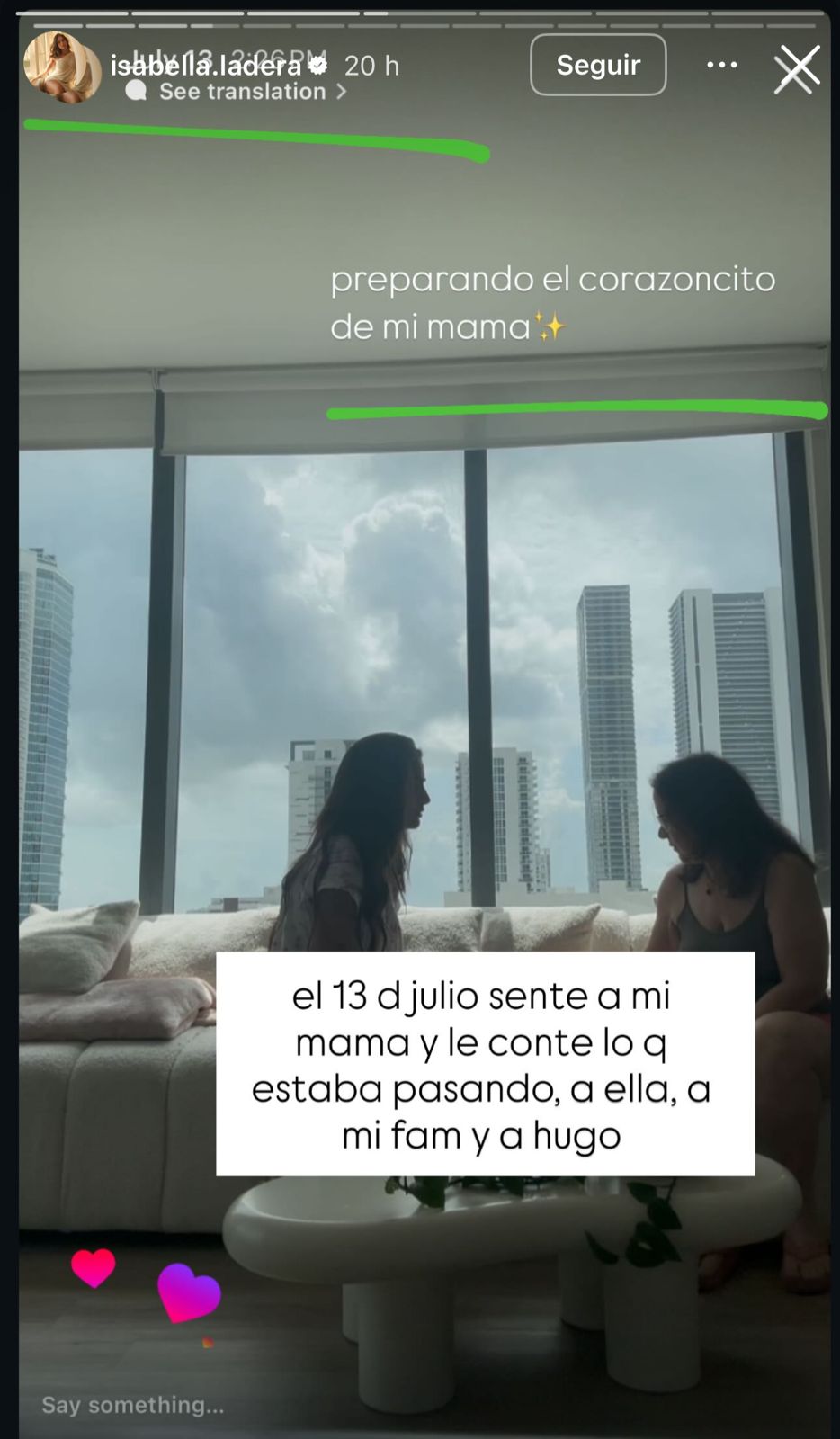The width and height of the screenshot is (840, 1439).
Task: Tap the isabella.ladera username
Action: pyautogui.click(x=206, y=66)
